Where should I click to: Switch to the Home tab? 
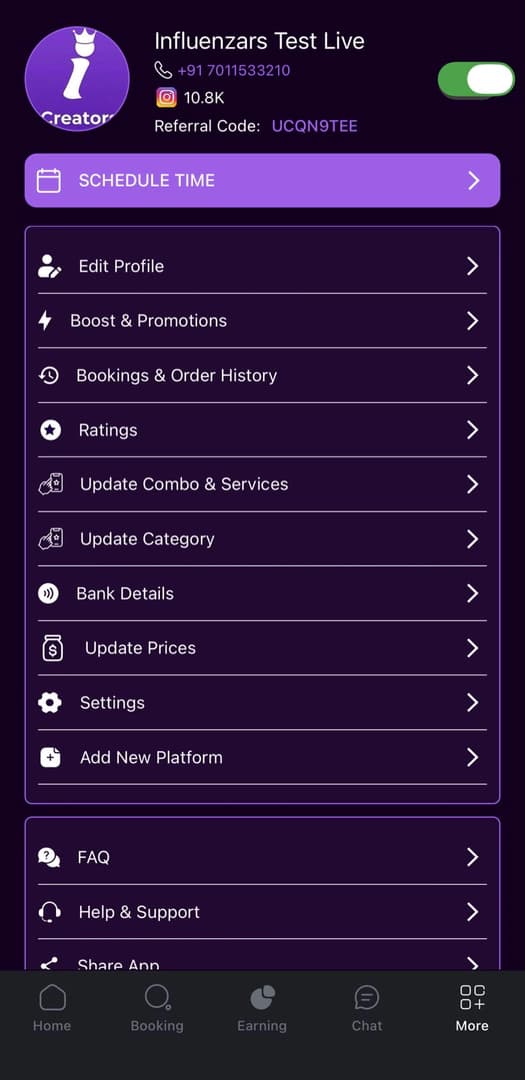point(52,1008)
